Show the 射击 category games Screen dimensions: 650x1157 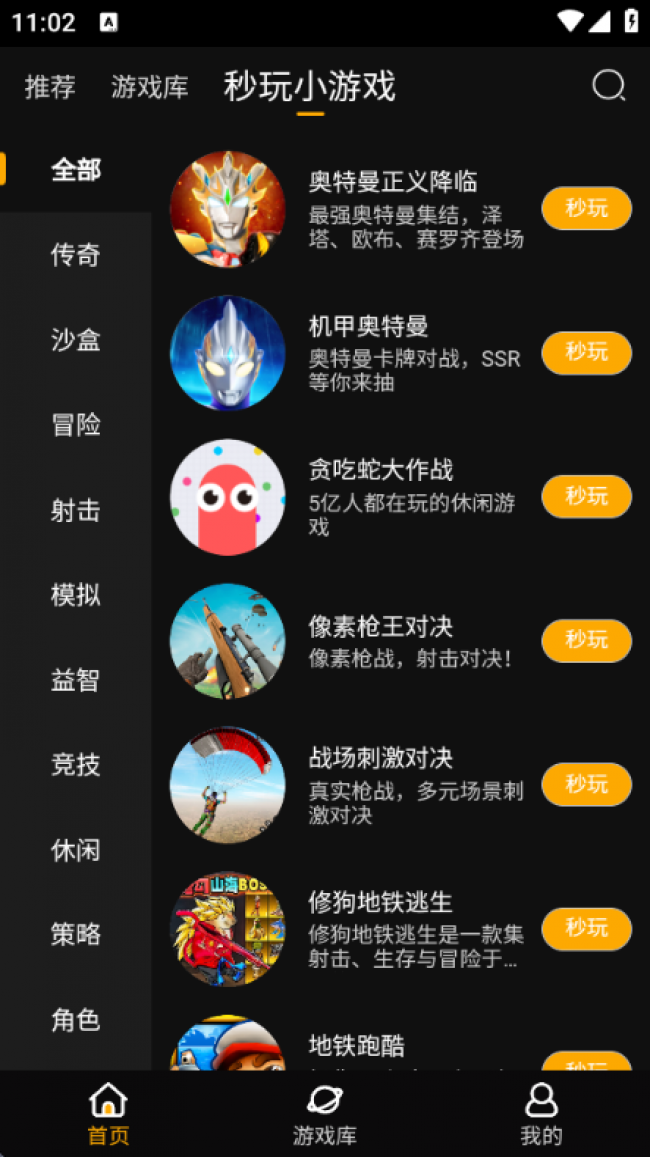76,510
